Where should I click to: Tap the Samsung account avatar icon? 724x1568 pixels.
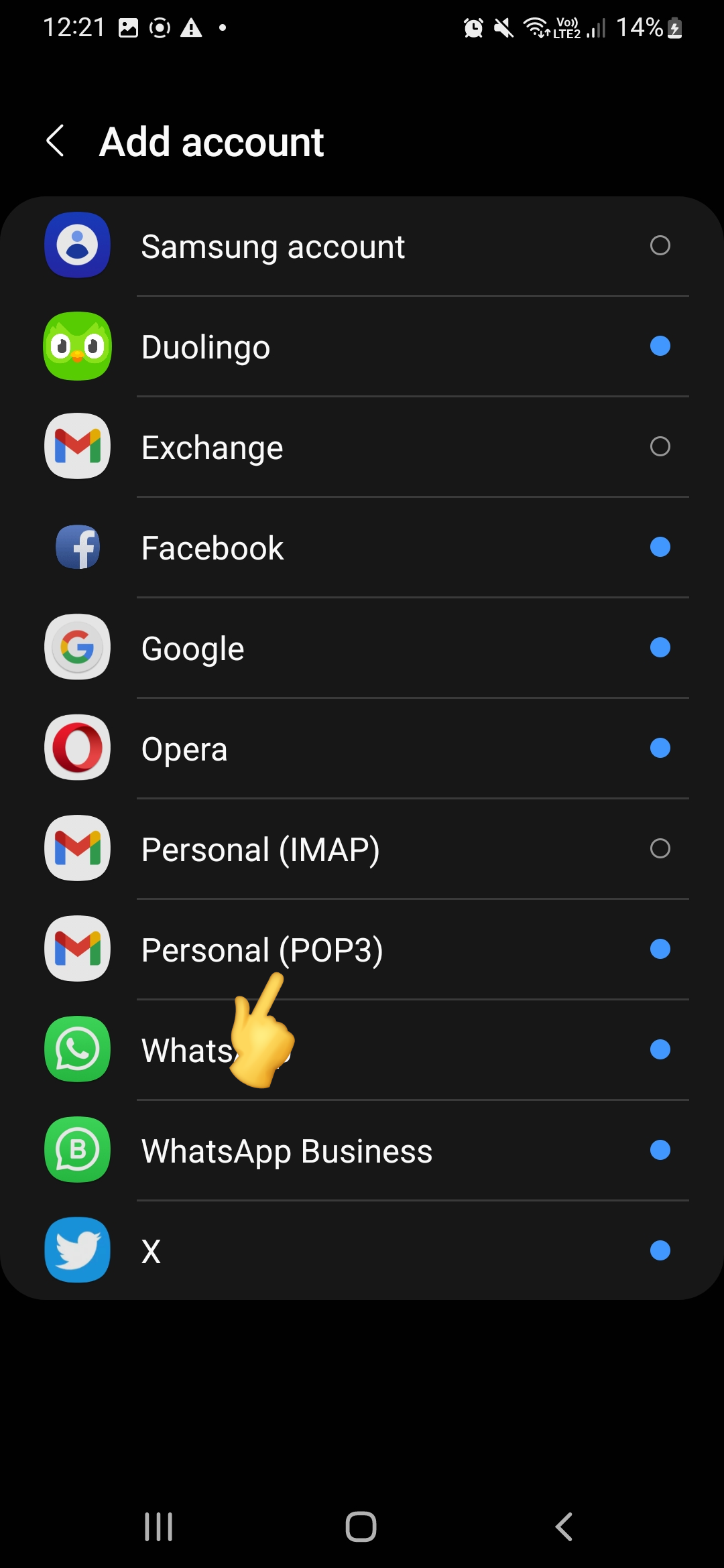point(76,245)
